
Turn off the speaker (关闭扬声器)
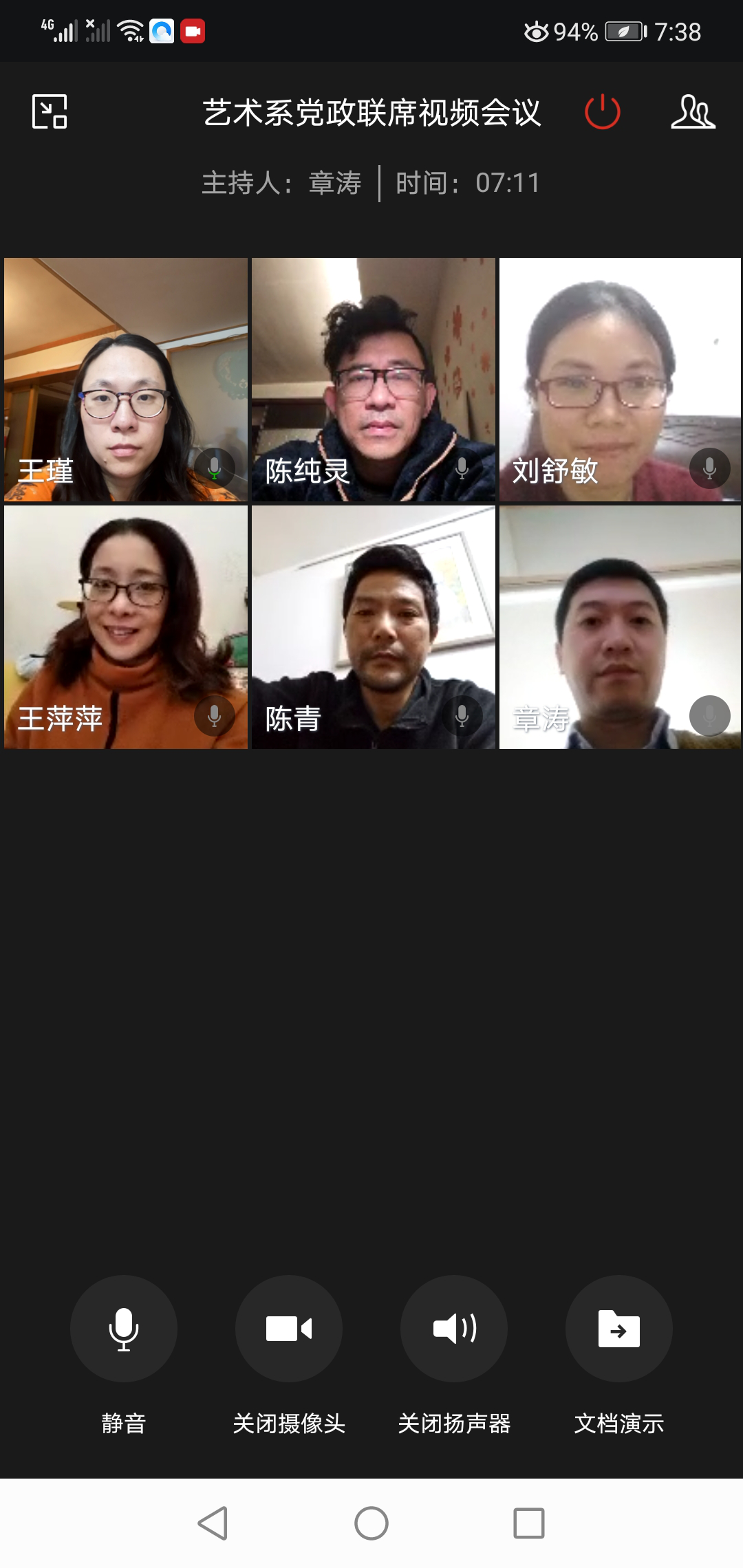point(454,1328)
